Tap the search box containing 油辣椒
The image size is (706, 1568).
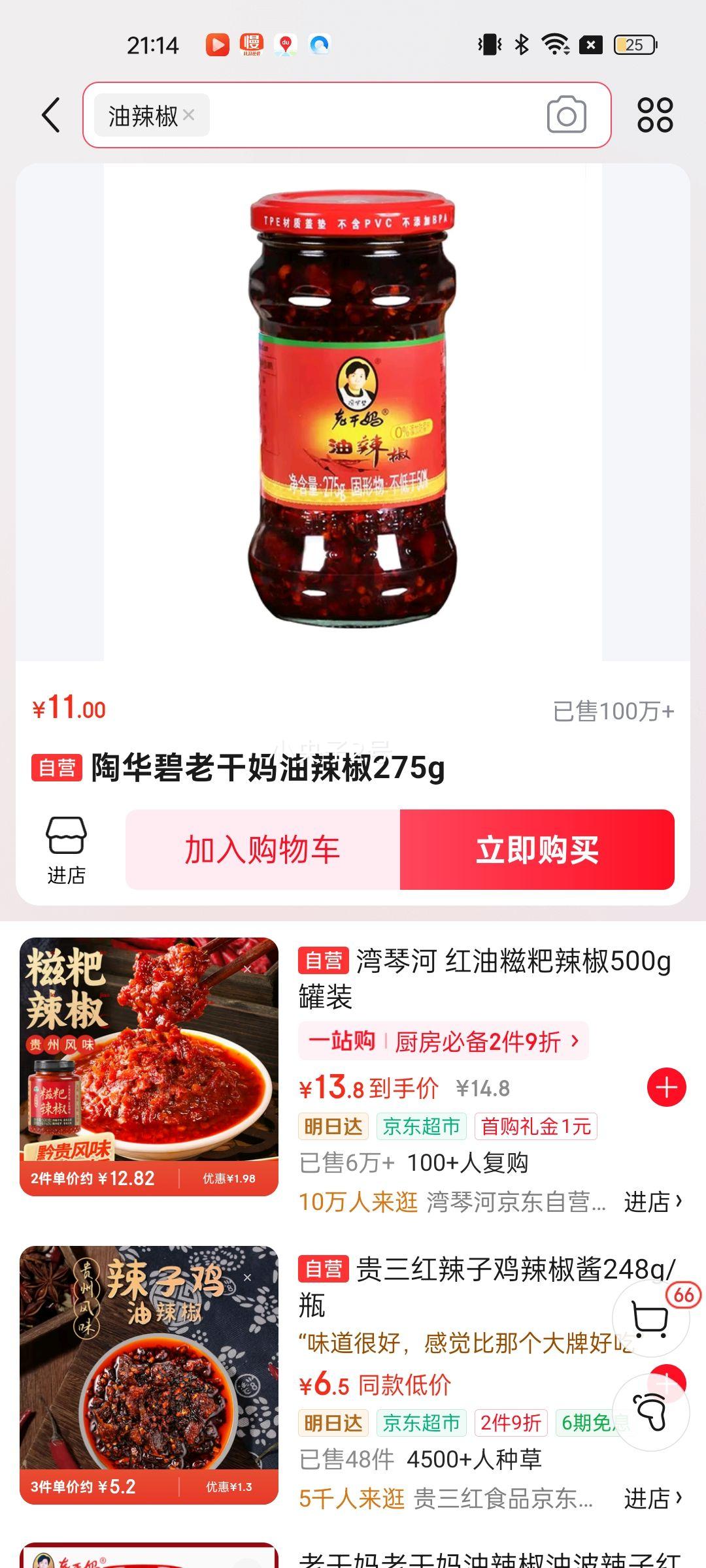(373, 115)
